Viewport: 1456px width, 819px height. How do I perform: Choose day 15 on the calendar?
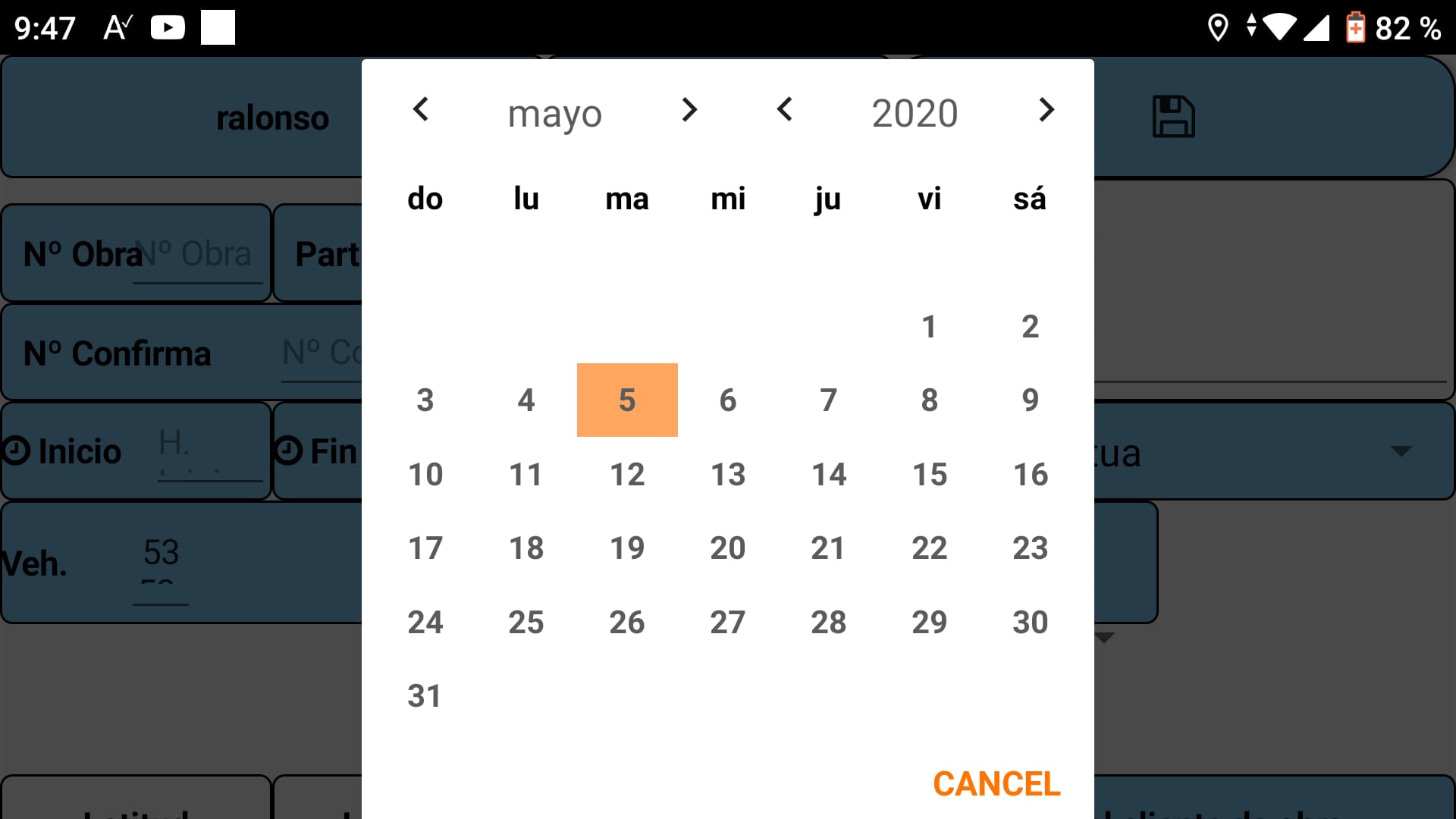(929, 474)
